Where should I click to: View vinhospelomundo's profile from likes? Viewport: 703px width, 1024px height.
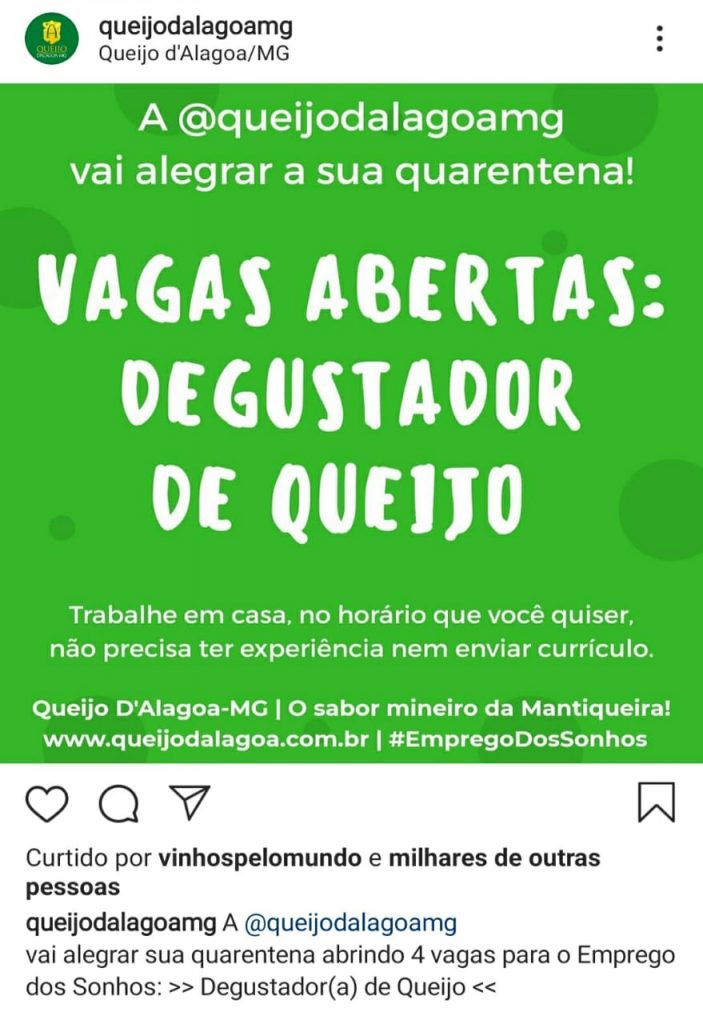256,858
